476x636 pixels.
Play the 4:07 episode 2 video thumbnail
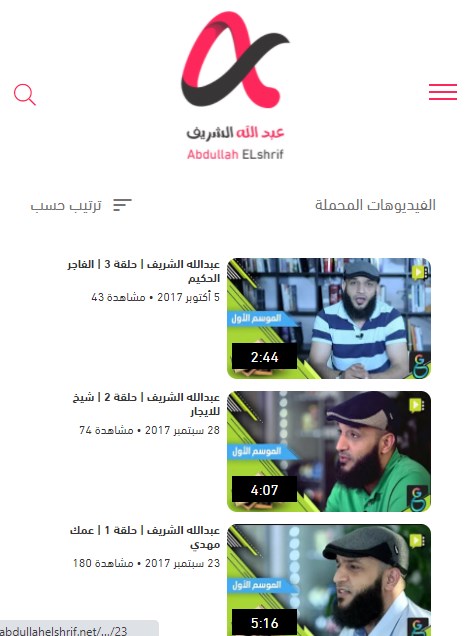[x=329, y=451]
